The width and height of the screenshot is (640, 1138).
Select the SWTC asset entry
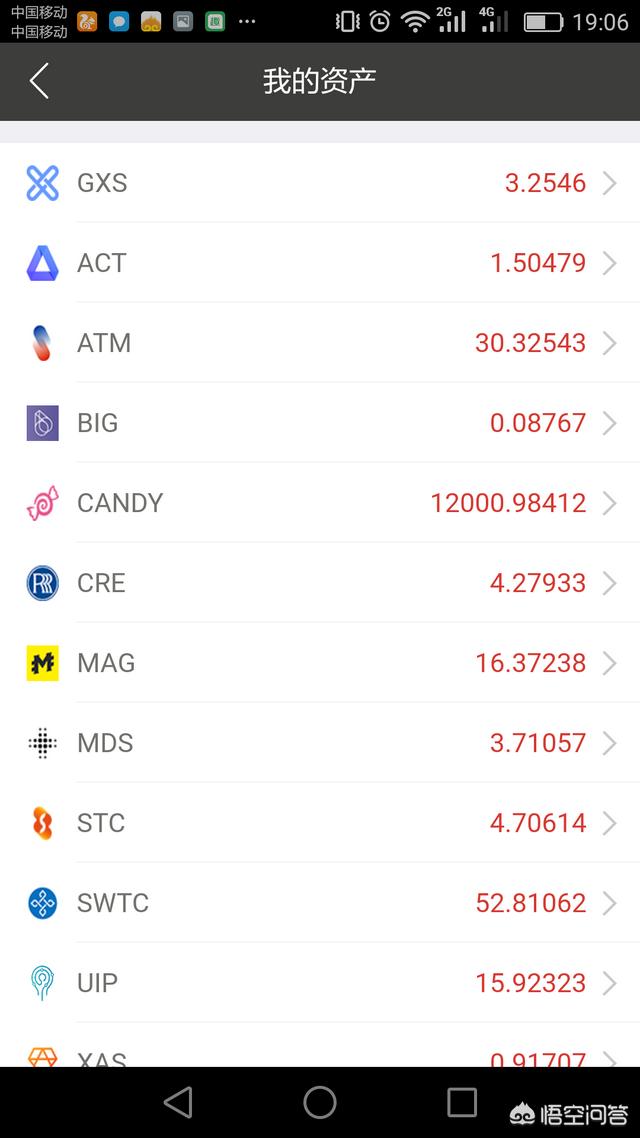point(320,903)
